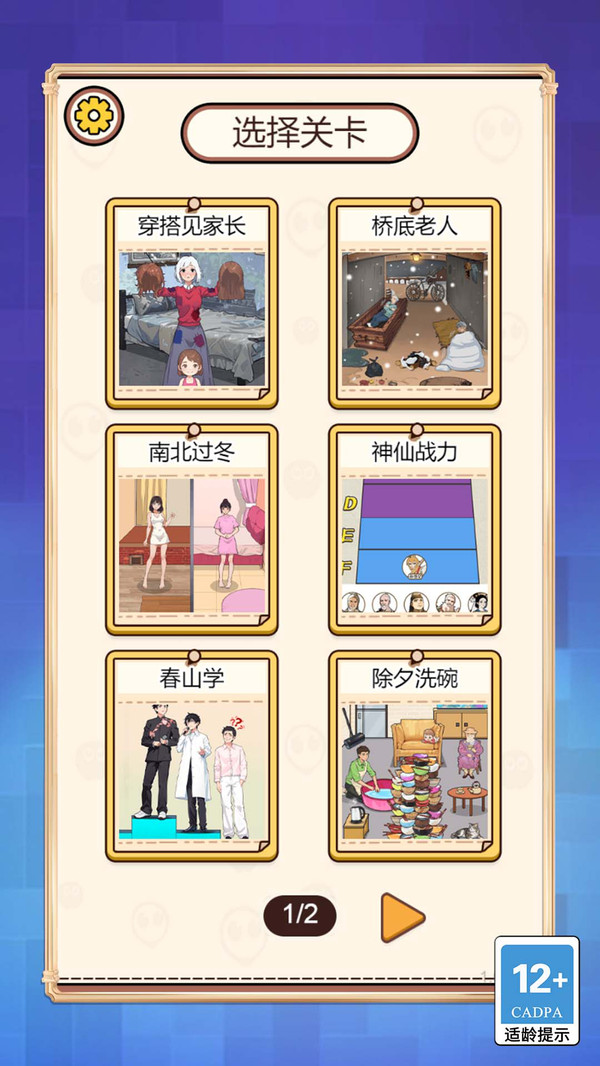
Task: Open the 穿搭见家长 level card
Action: click(192, 303)
